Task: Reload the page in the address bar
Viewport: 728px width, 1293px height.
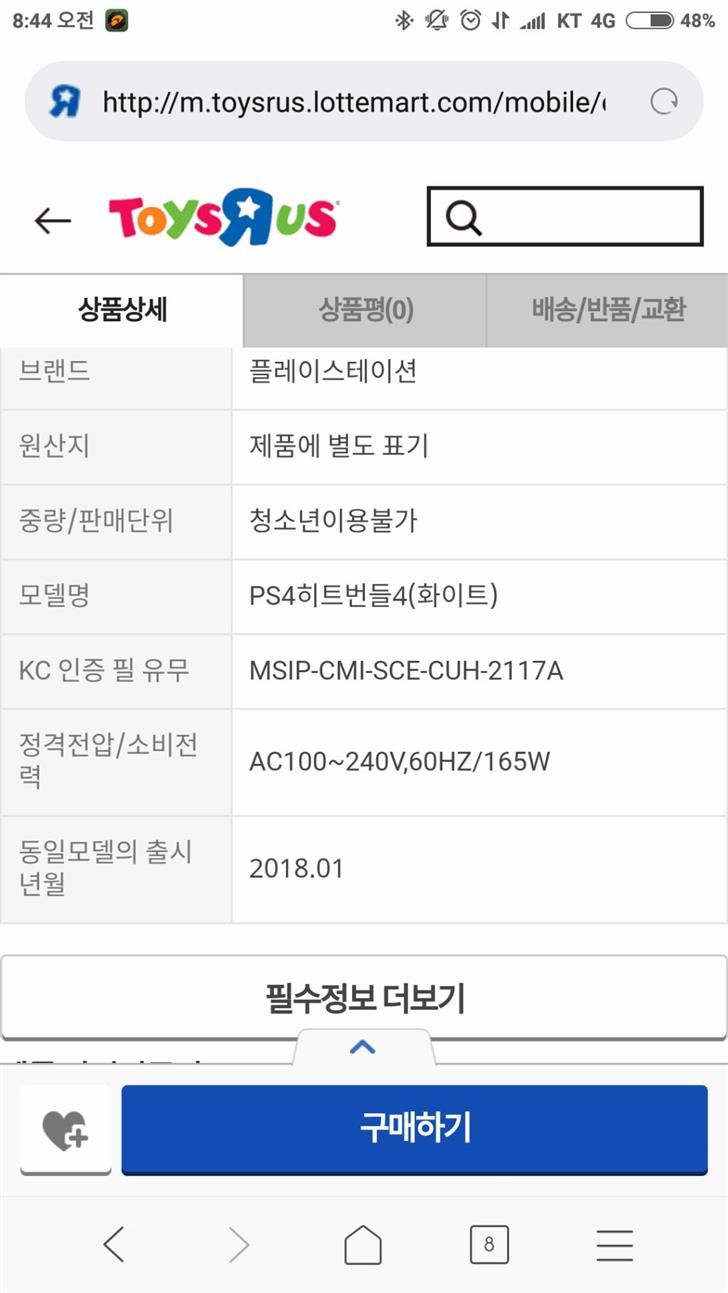Action: point(664,101)
